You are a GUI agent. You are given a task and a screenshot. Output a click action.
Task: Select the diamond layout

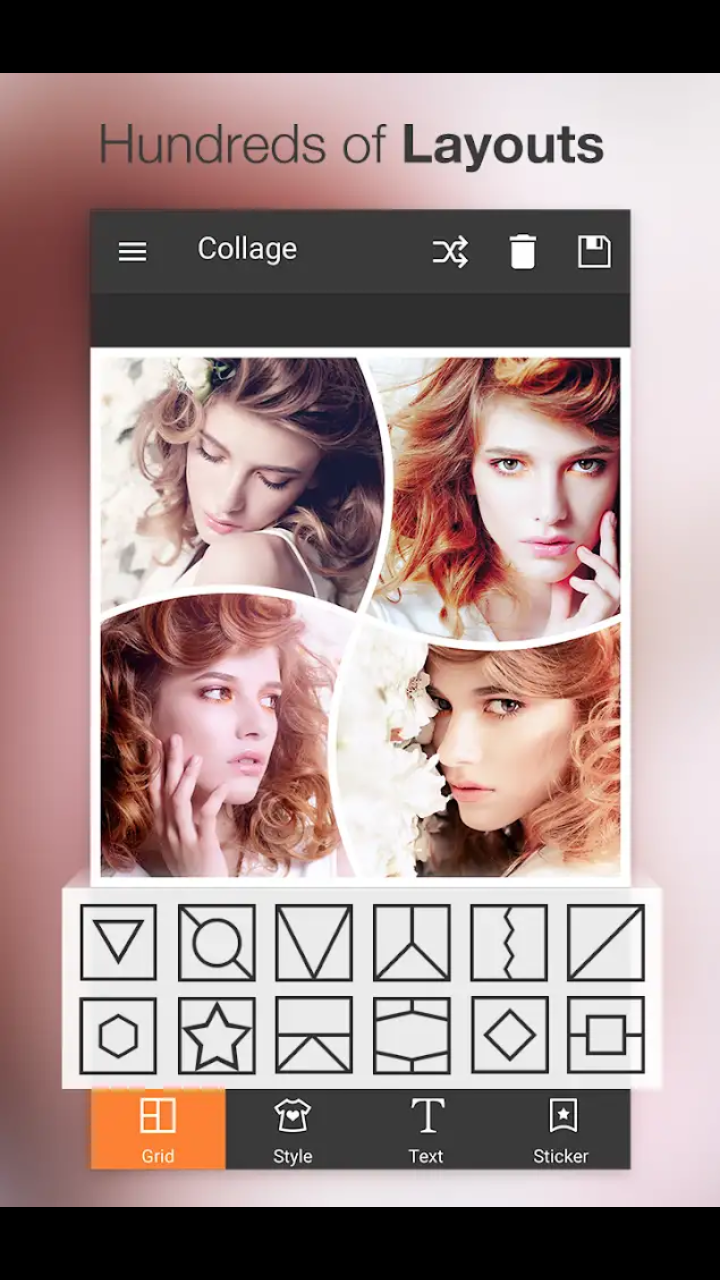tap(510, 1037)
